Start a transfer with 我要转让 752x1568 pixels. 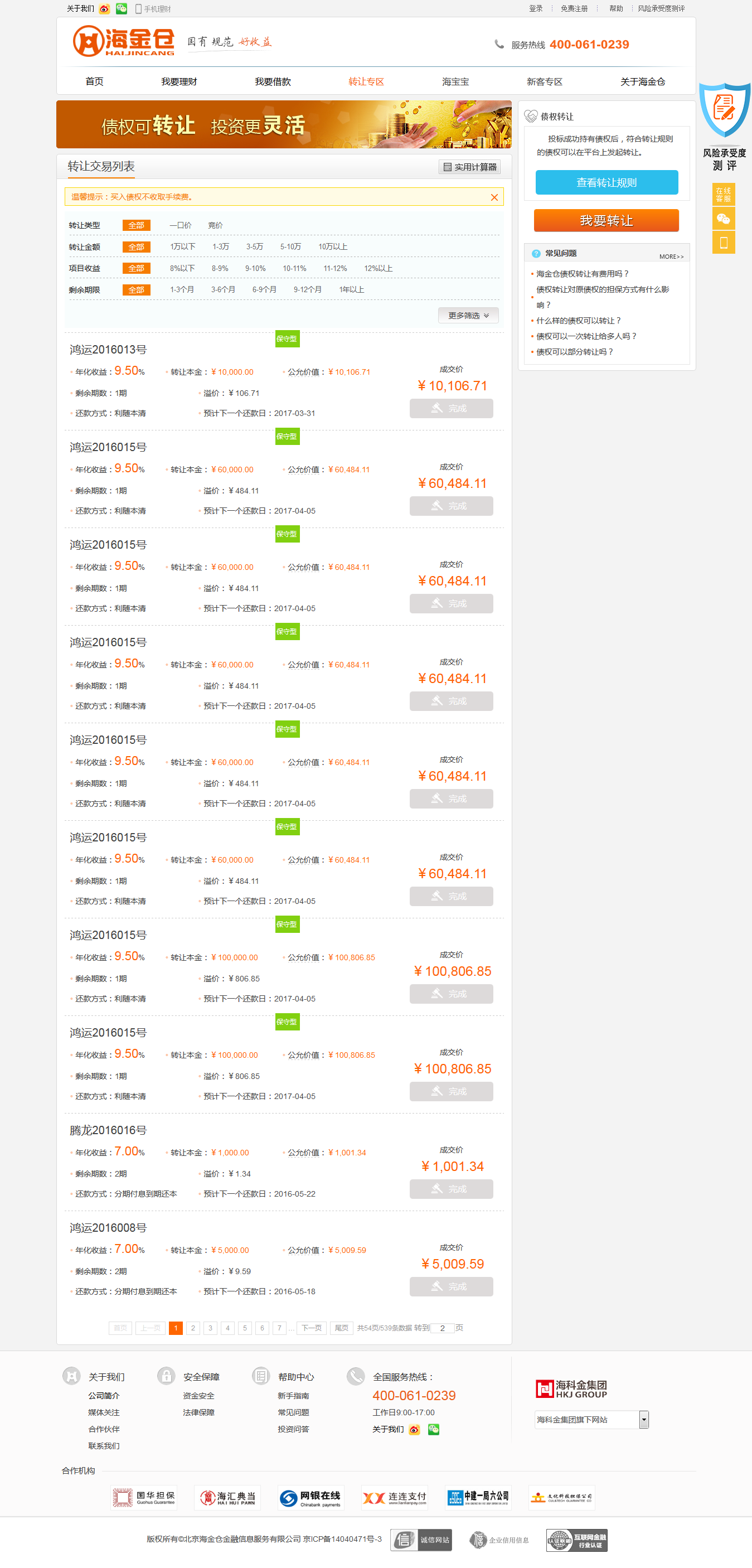point(606,220)
